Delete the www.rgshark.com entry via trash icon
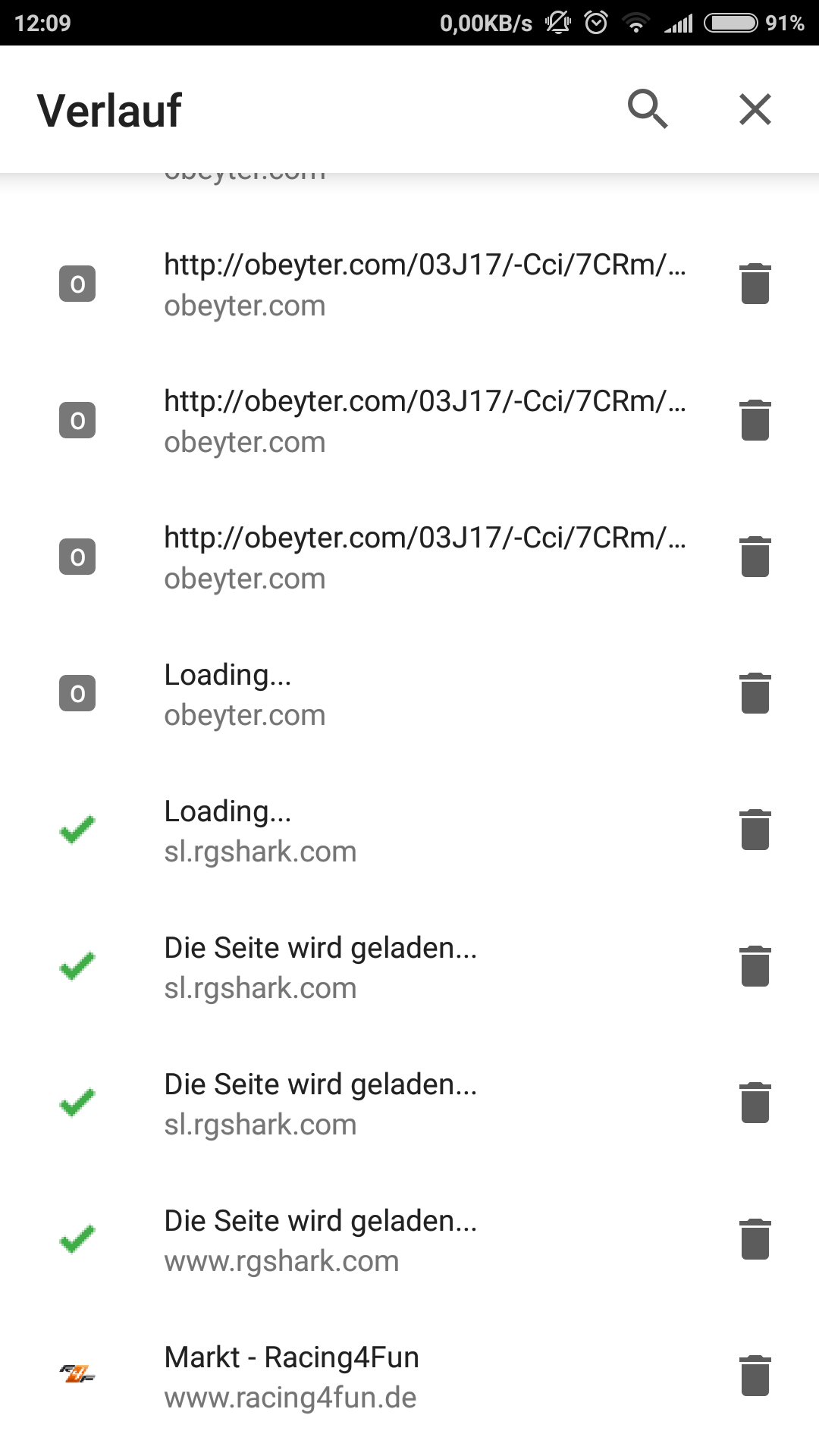 755,1240
